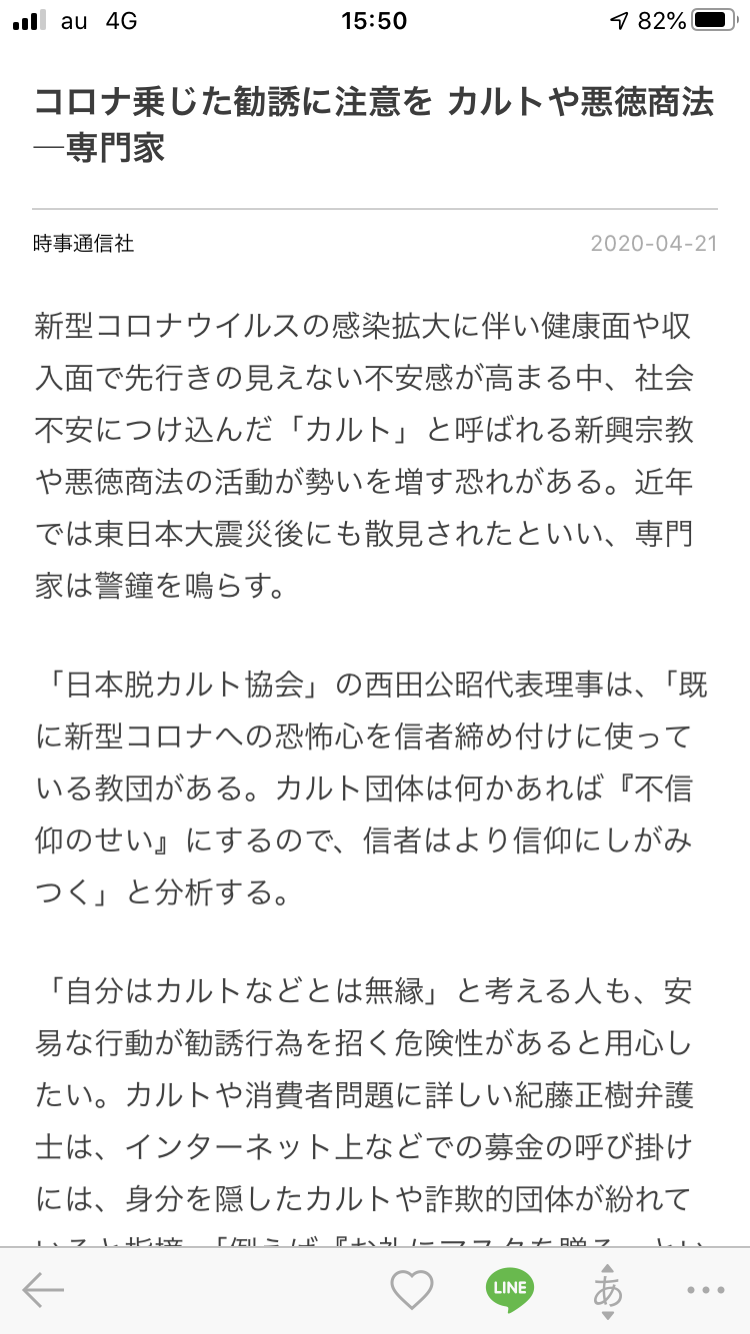
Task: Share the article via LINE
Action: (509, 1290)
